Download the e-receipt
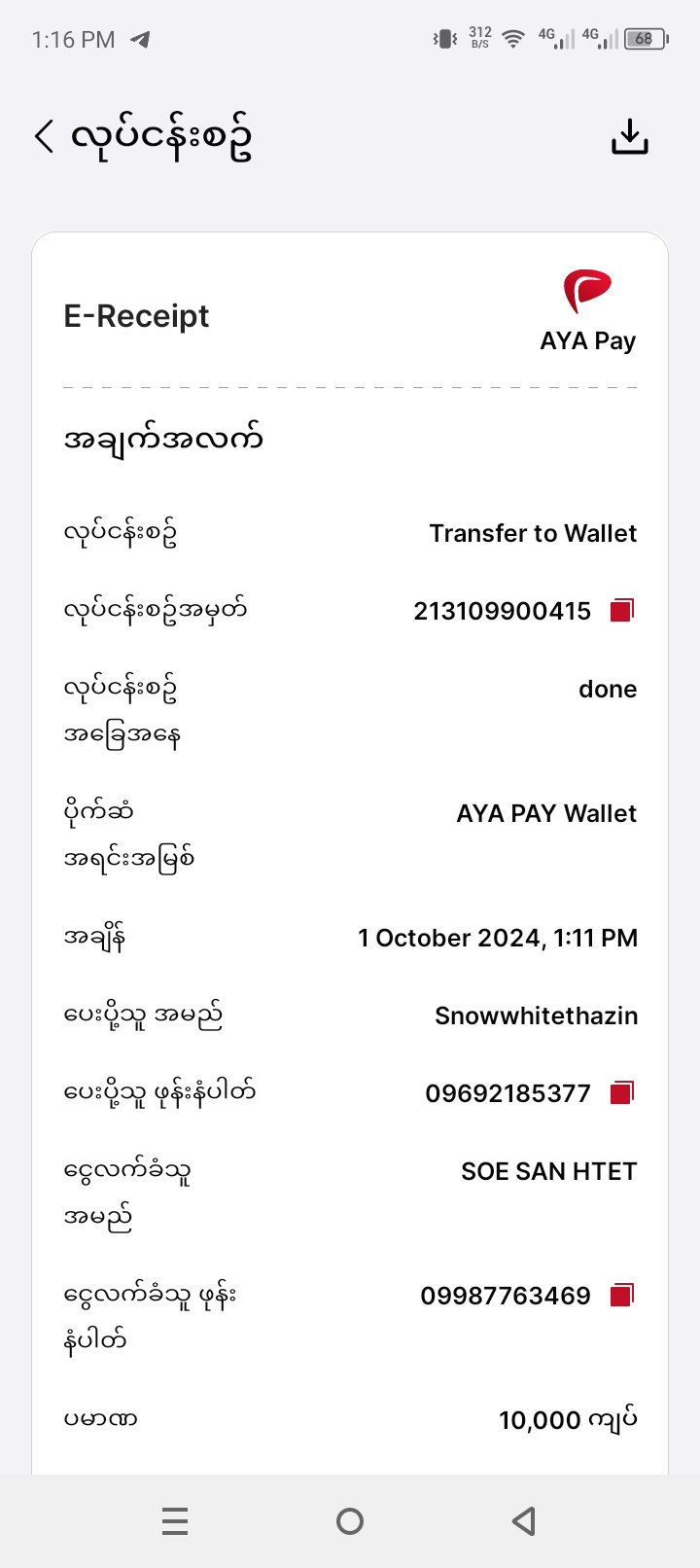The height and width of the screenshot is (1568, 700). 629,136
